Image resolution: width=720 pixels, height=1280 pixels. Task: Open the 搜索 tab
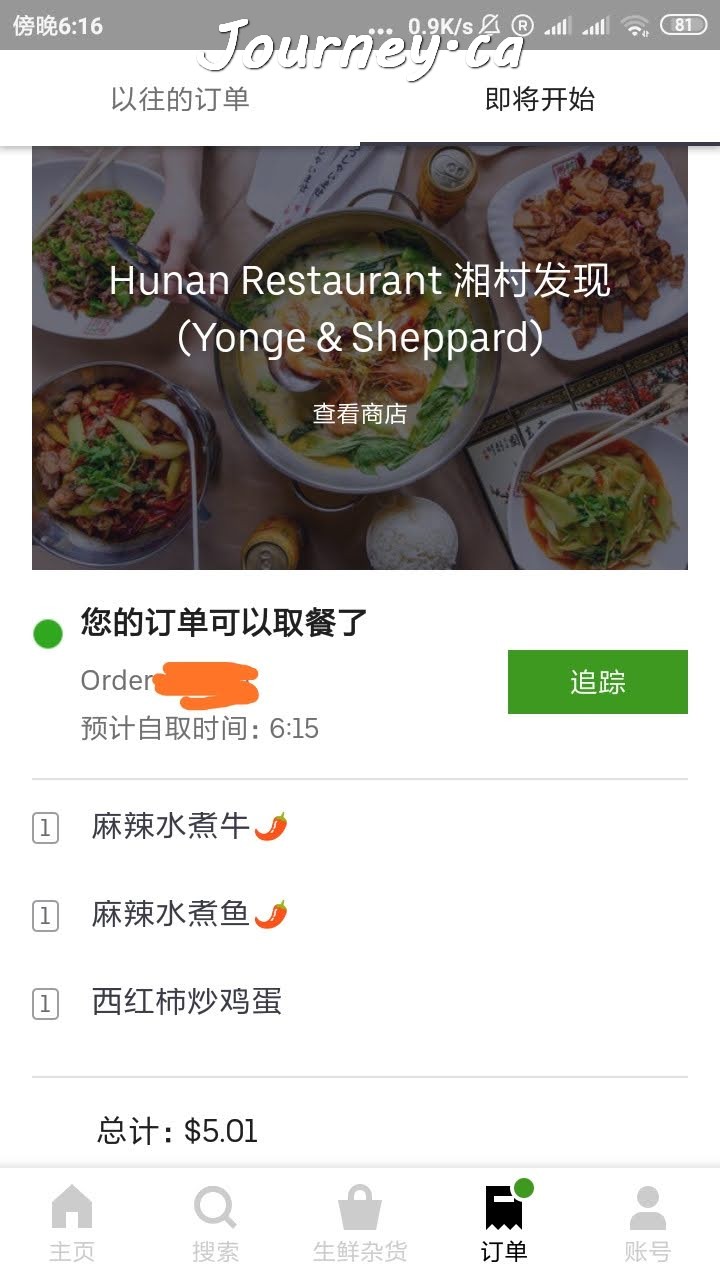[x=216, y=1222]
